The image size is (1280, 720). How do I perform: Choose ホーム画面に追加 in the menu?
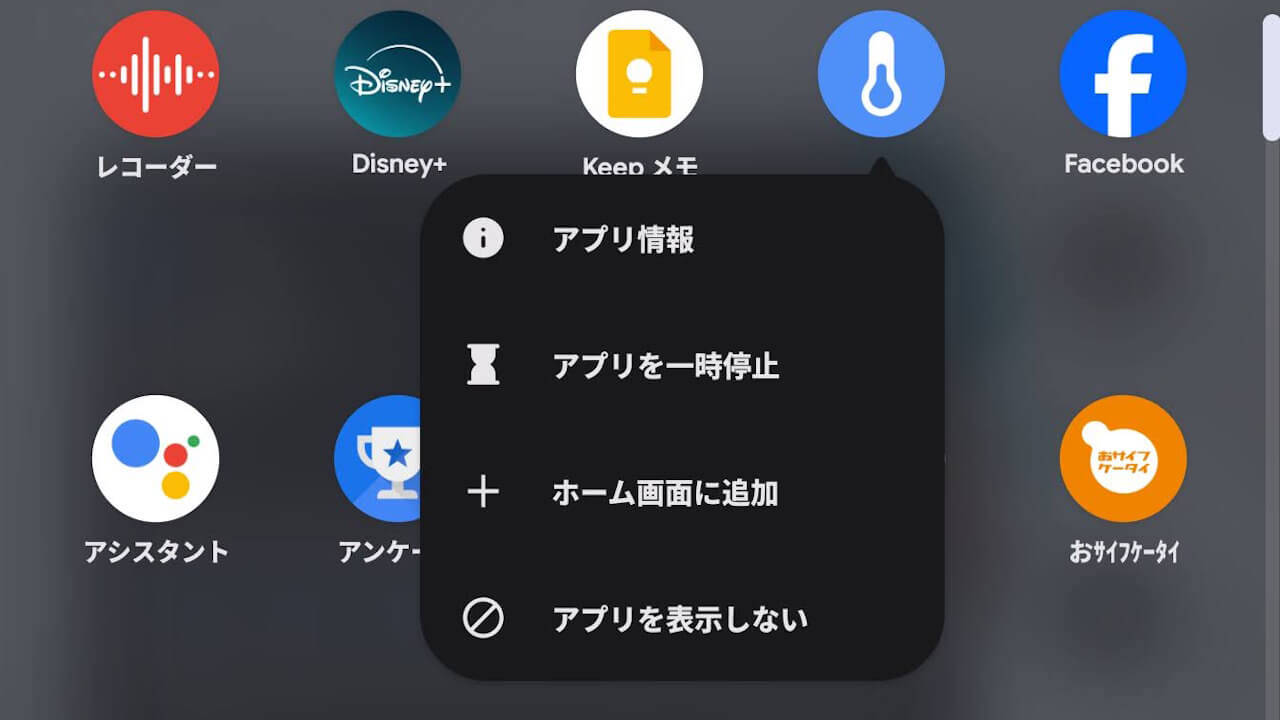665,493
